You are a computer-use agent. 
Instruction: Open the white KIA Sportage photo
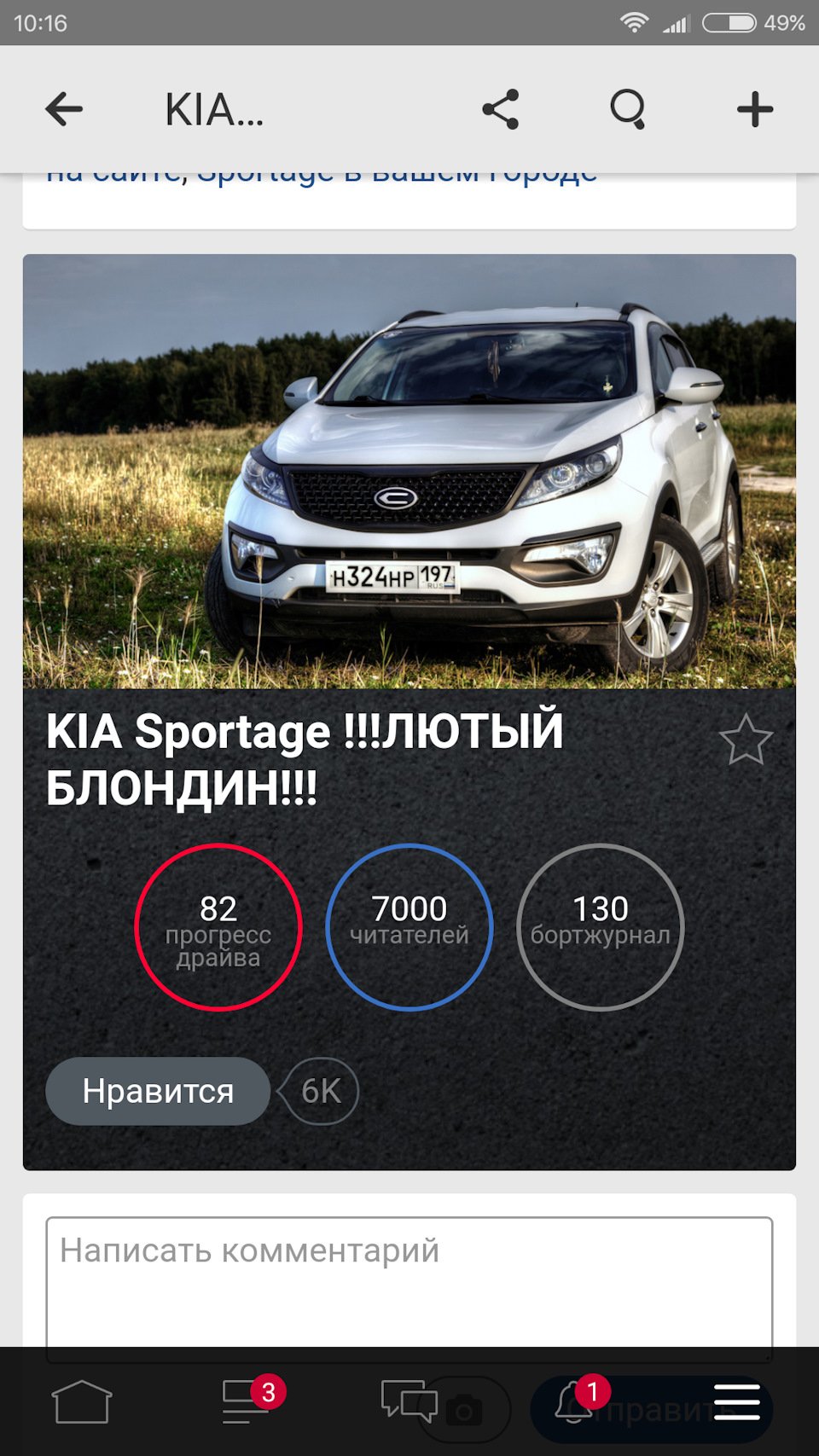(x=409, y=471)
